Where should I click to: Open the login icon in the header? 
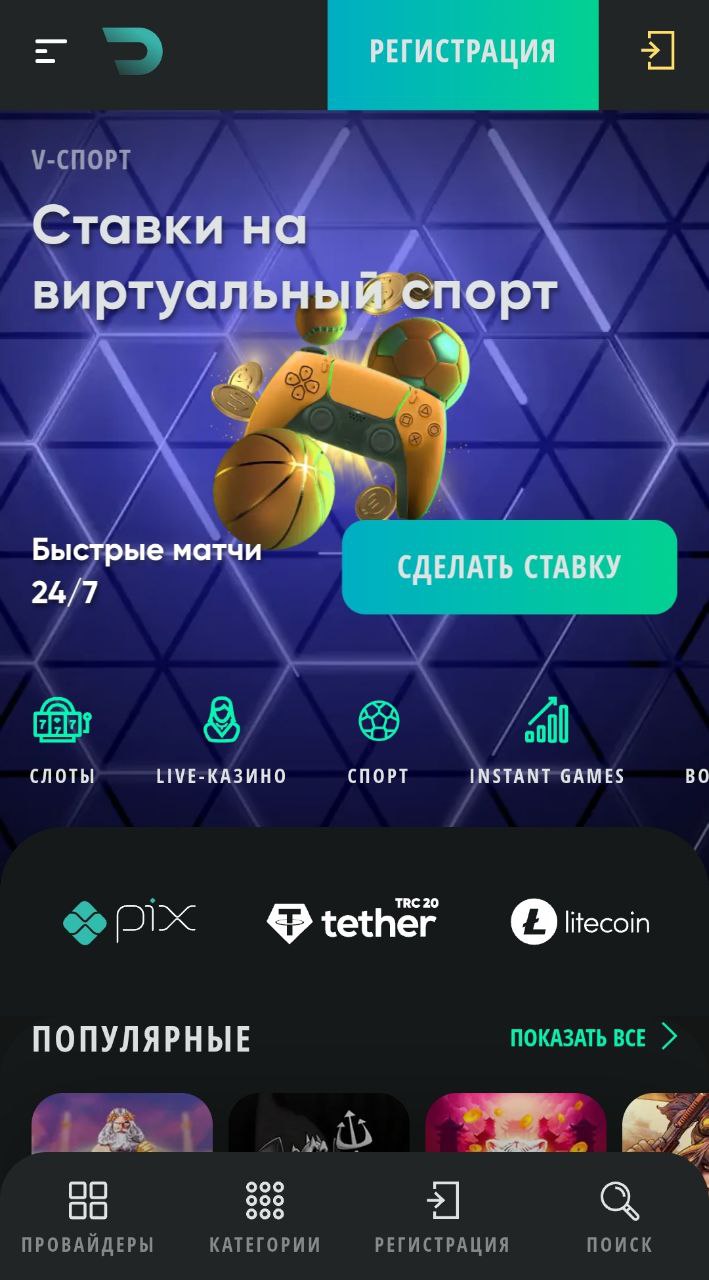tap(658, 50)
